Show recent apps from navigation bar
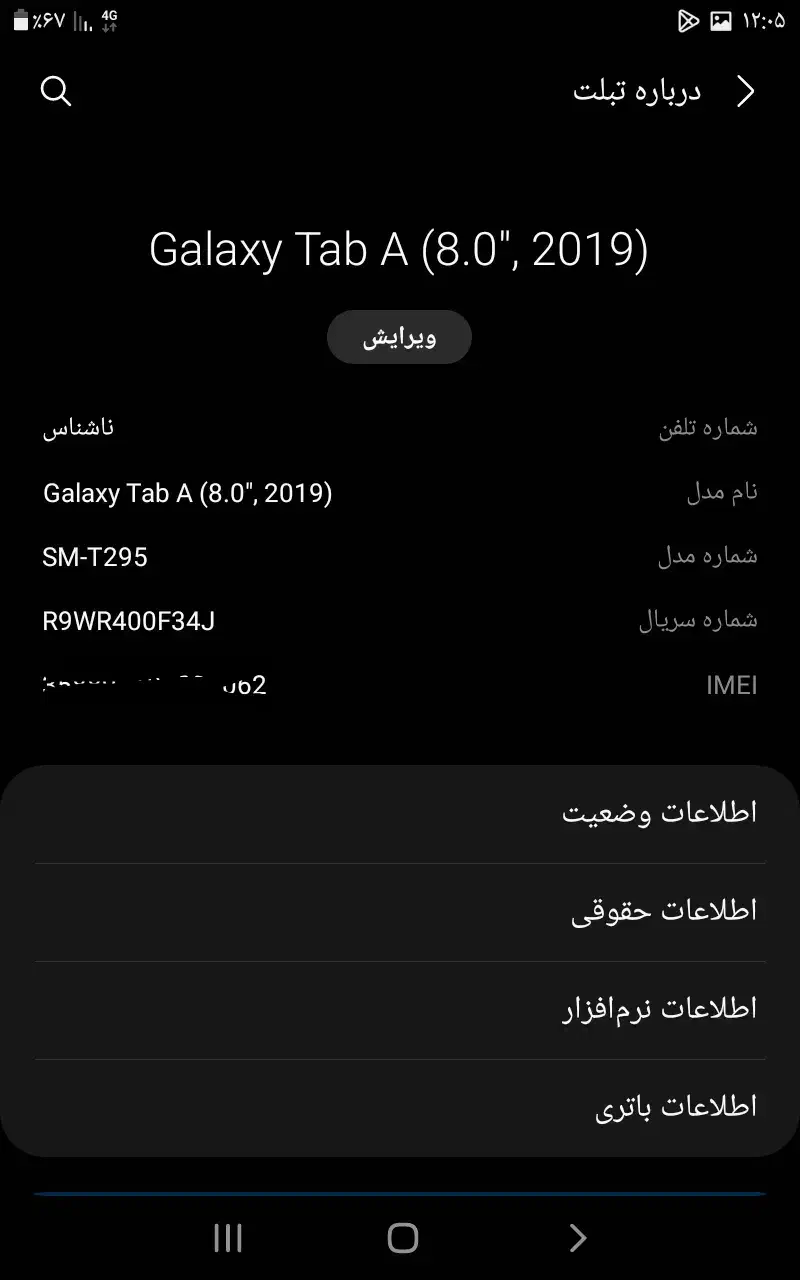Viewport: 800px width, 1280px height. pos(228,1238)
